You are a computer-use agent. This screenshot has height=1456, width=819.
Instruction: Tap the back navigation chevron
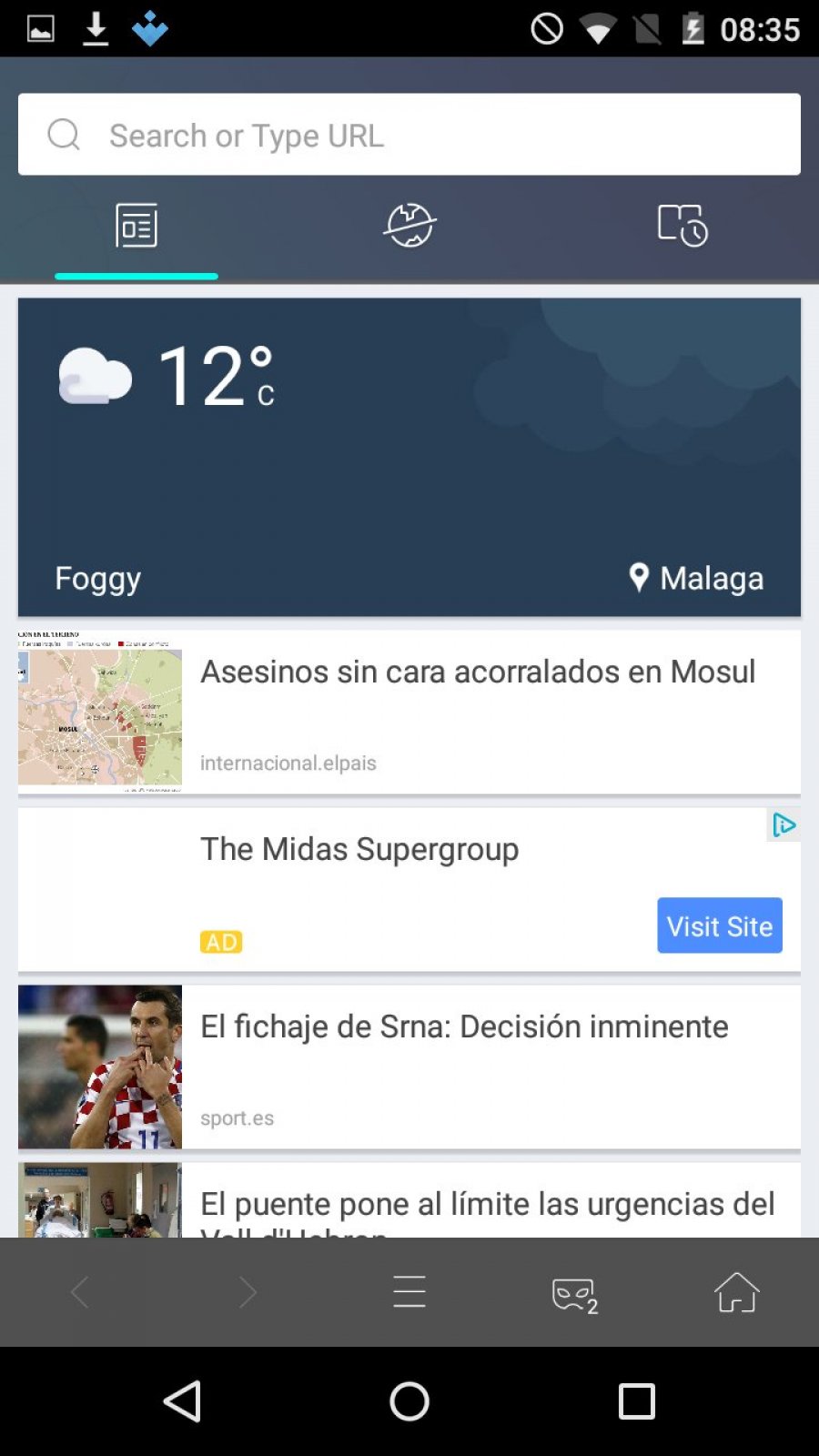point(82,1291)
